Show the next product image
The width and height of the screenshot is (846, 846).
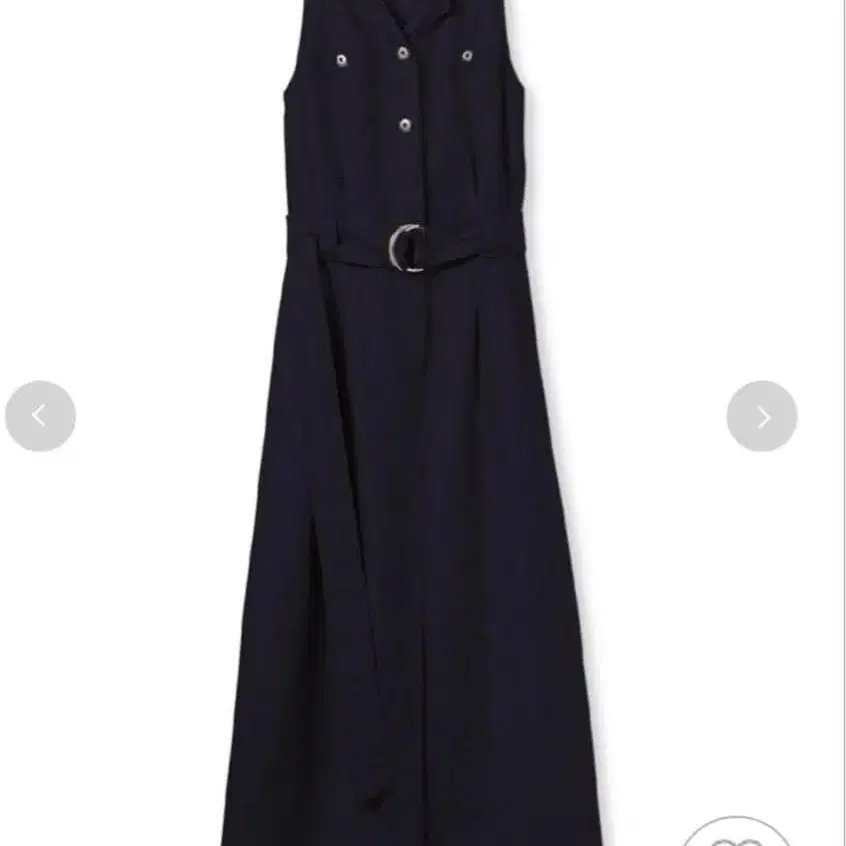tap(762, 416)
